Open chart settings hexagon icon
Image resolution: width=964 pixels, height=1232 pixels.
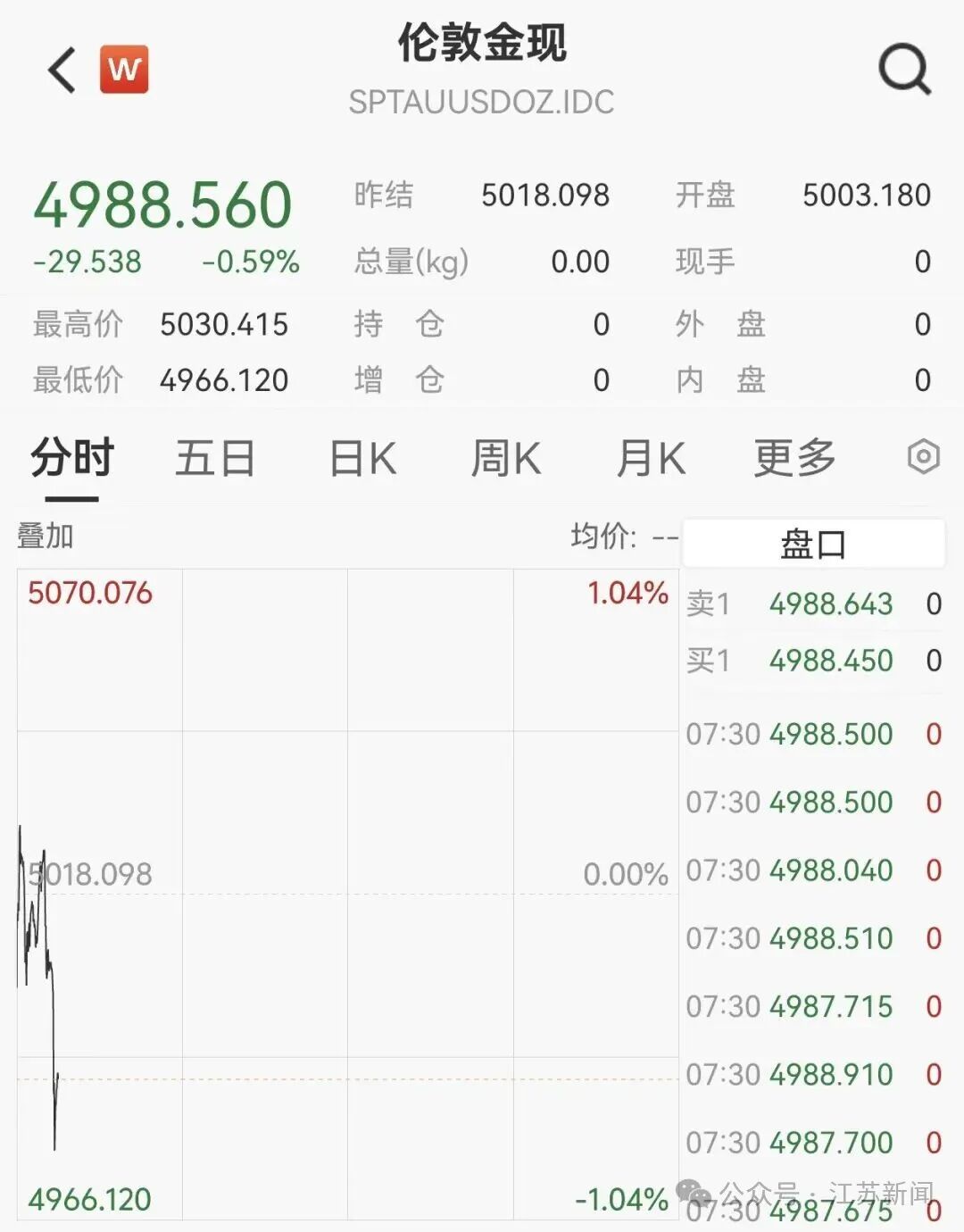pyautogui.click(x=923, y=457)
